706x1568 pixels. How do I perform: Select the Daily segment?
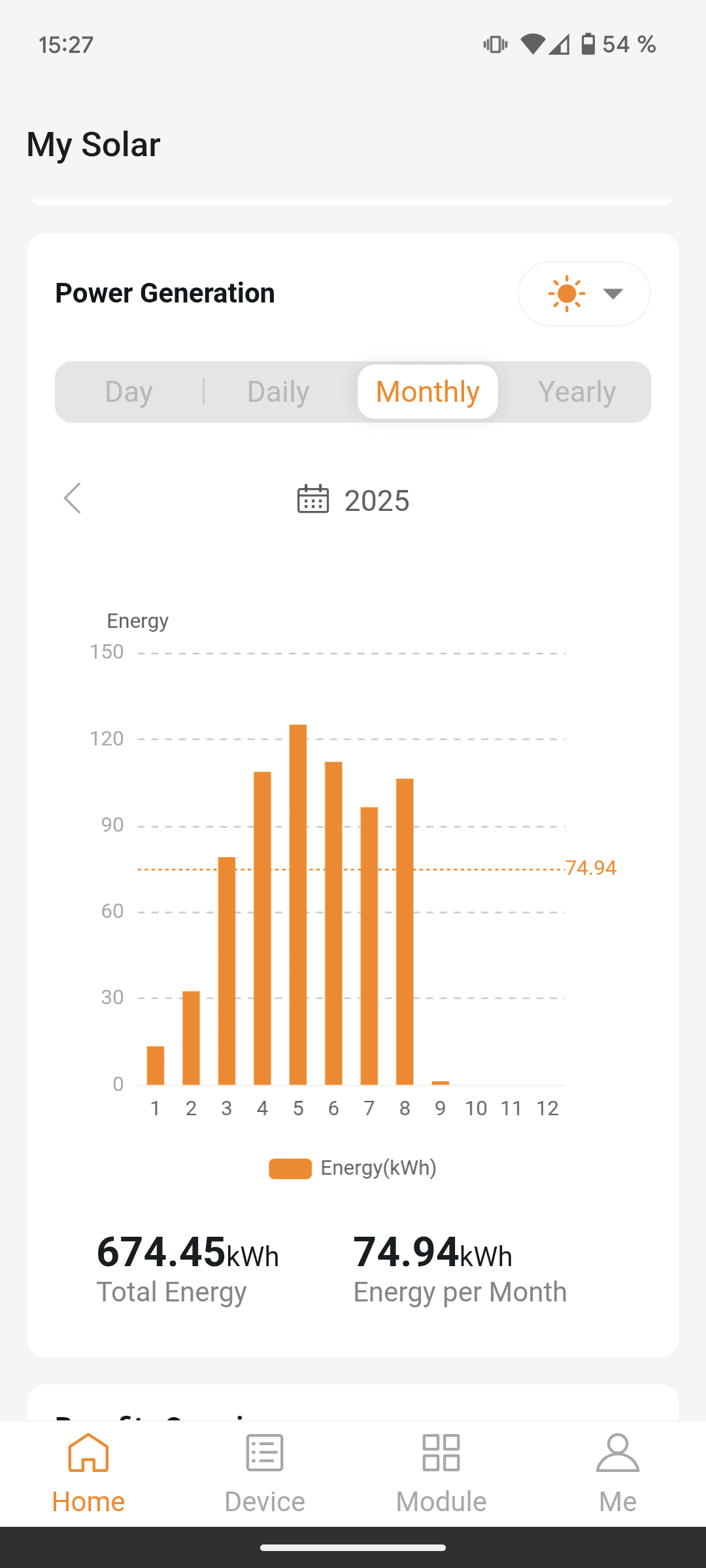click(x=278, y=392)
